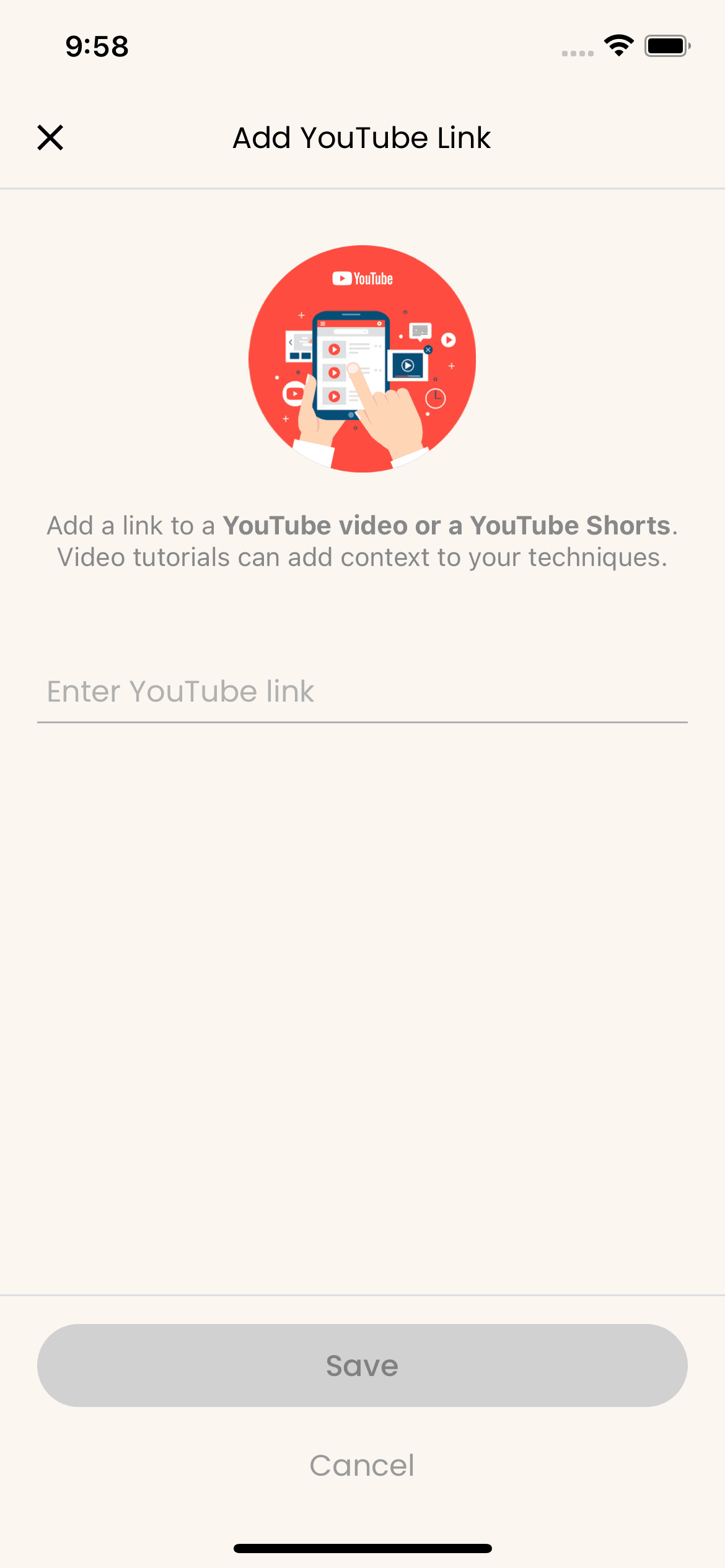Image resolution: width=725 pixels, height=1568 pixels.
Task: Cancel adding the YouTube link
Action: (362, 1466)
